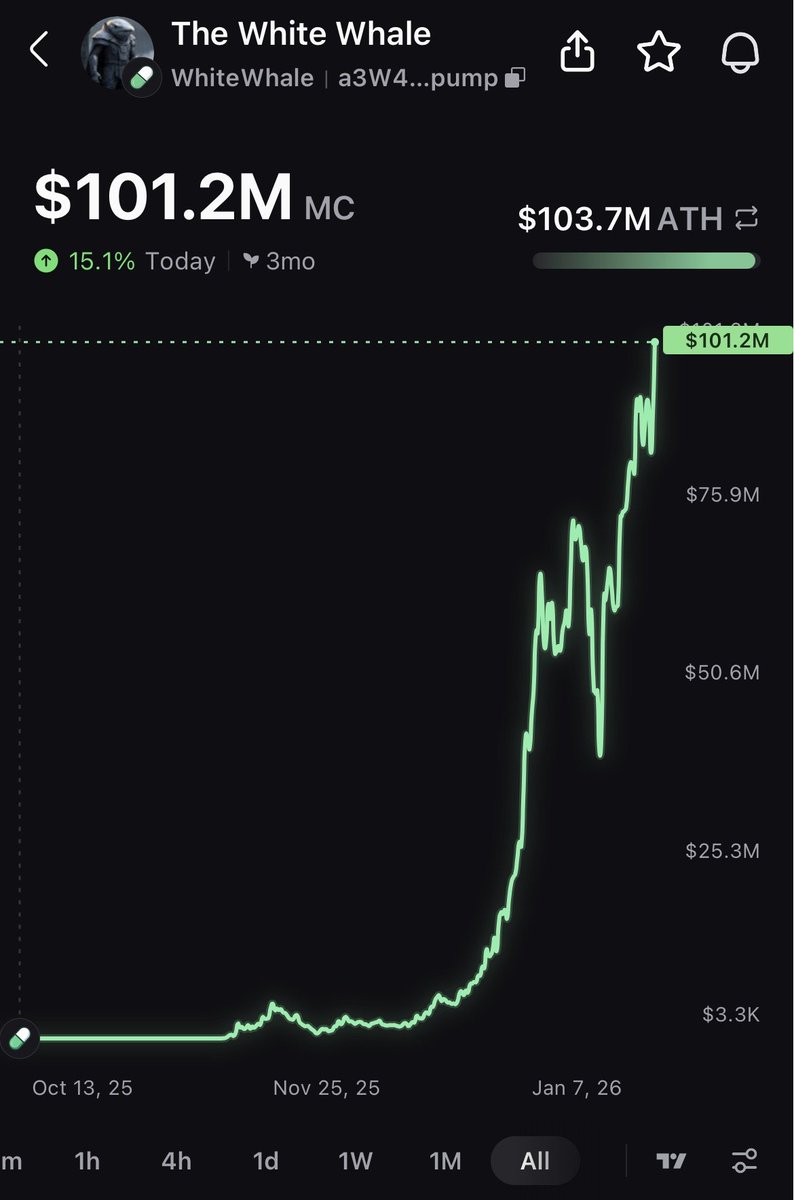Open chart settings sliders
The height and width of the screenshot is (1200, 794).
[x=745, y=1161]
